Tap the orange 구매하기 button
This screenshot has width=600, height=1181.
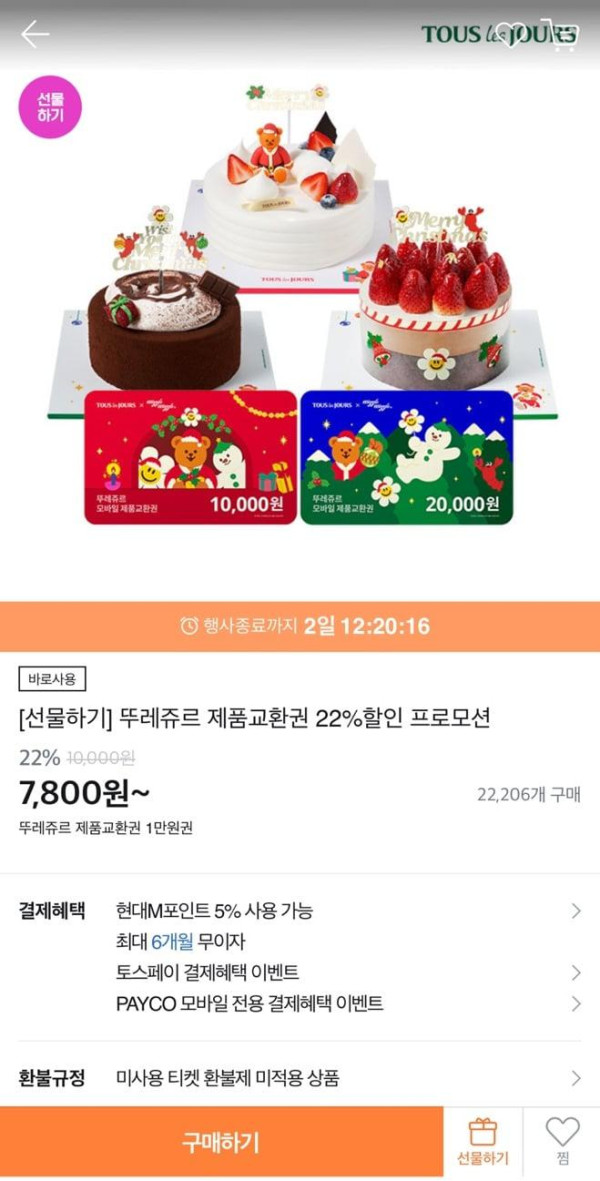click(221, 1142)
